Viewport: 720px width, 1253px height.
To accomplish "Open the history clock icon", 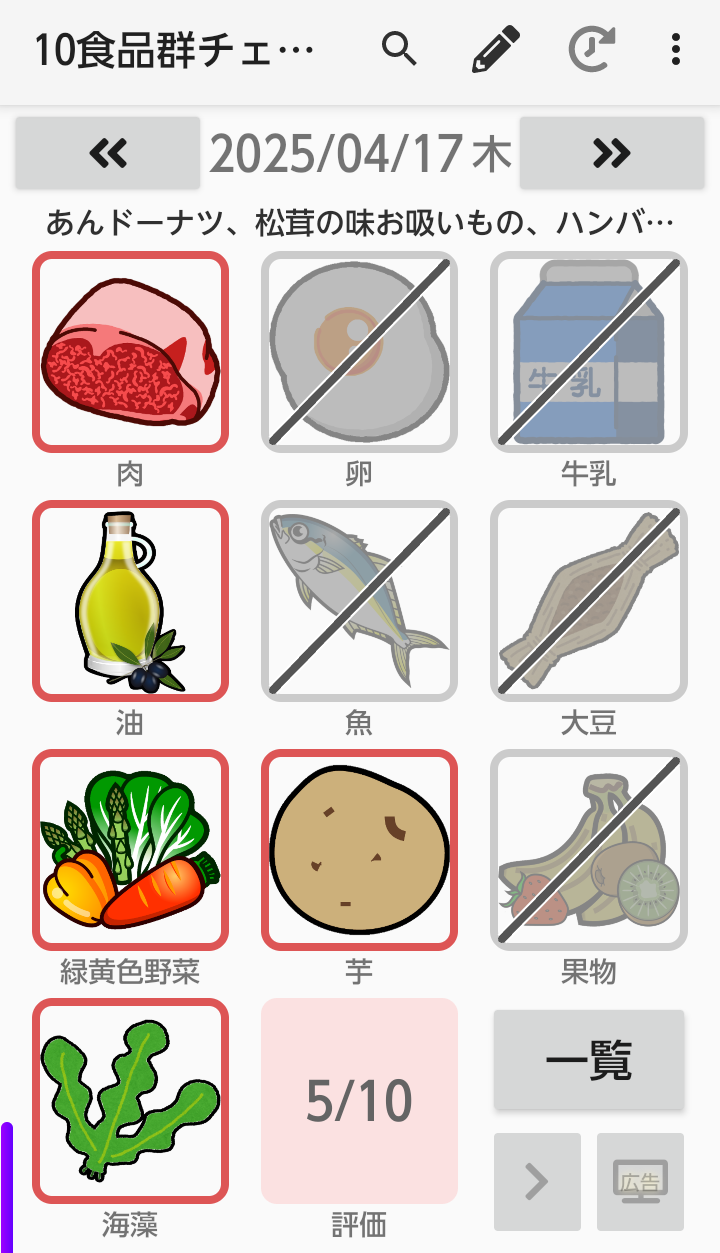I will point(591,49).
